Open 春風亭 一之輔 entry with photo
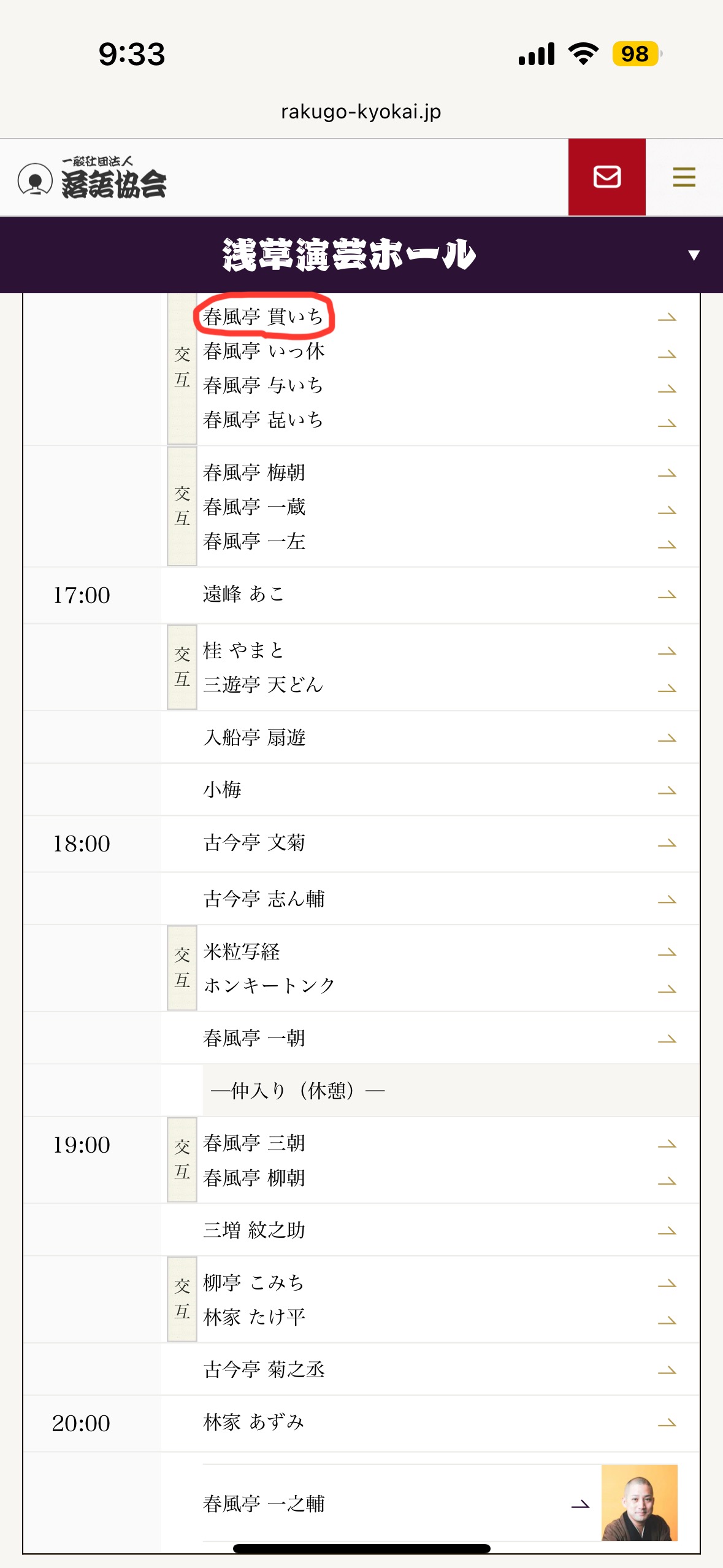The image size is (723, 1568). click(440, 1503)
